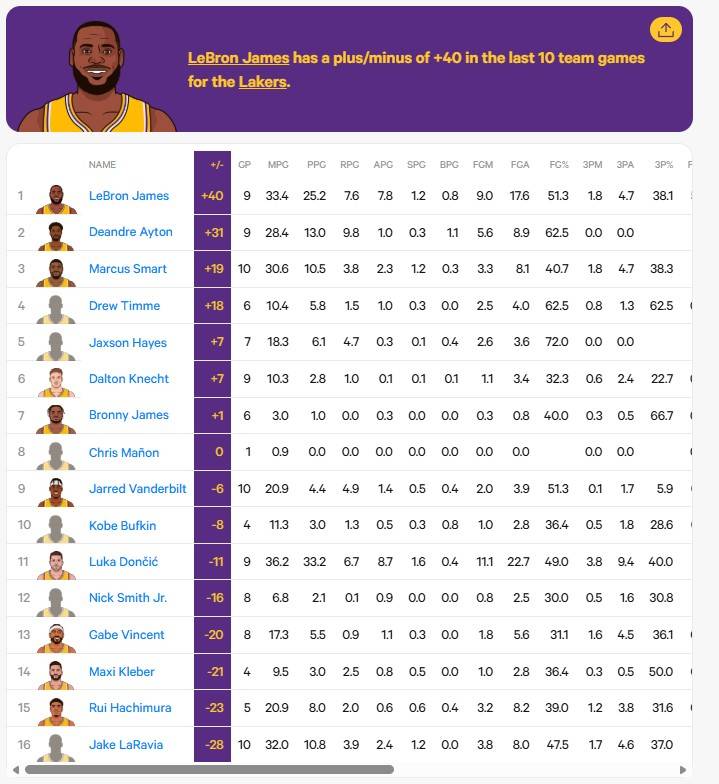Viewport: 719px width, 784px height.
Task: Open Jake LaRavia's player link
Action: point(126,745)
